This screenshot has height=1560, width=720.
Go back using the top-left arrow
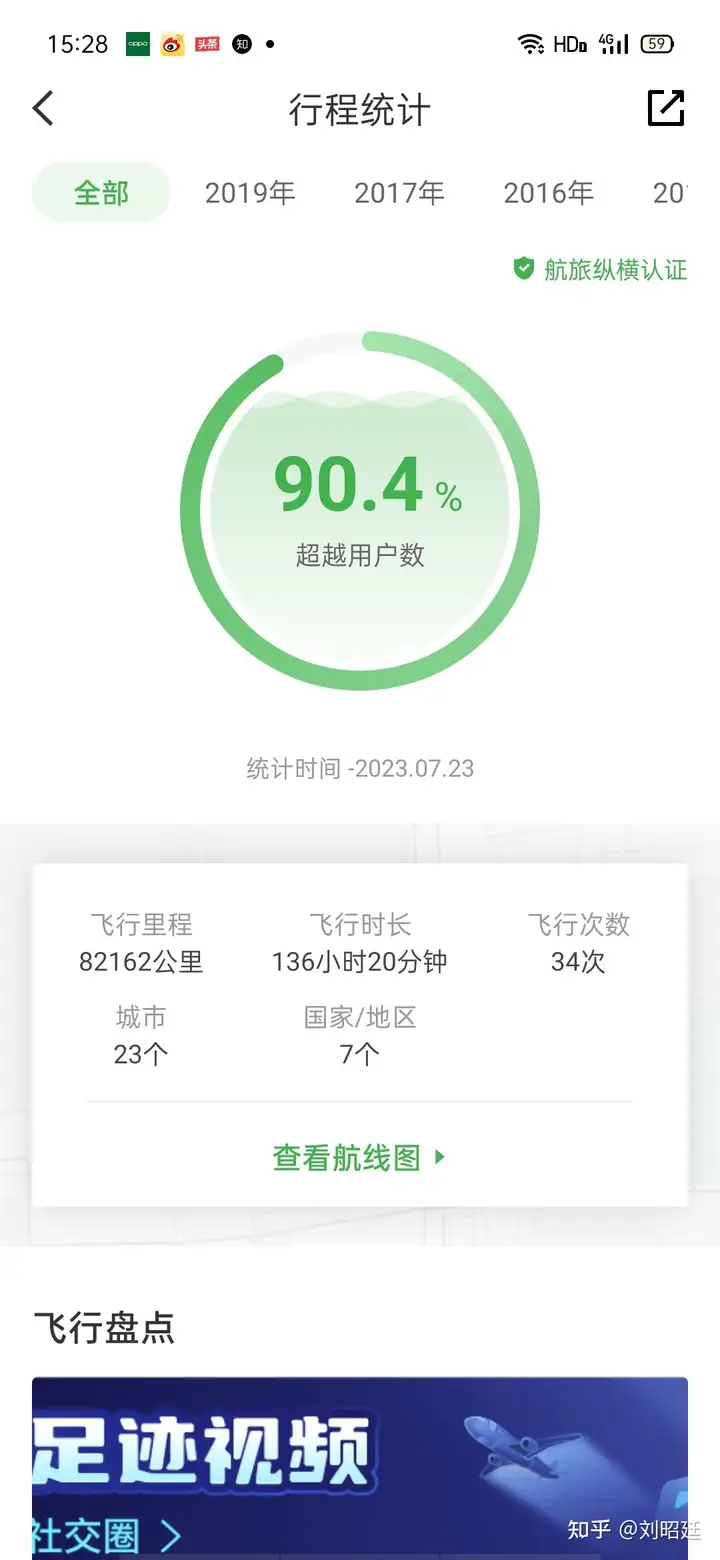[x=43, y=108]
